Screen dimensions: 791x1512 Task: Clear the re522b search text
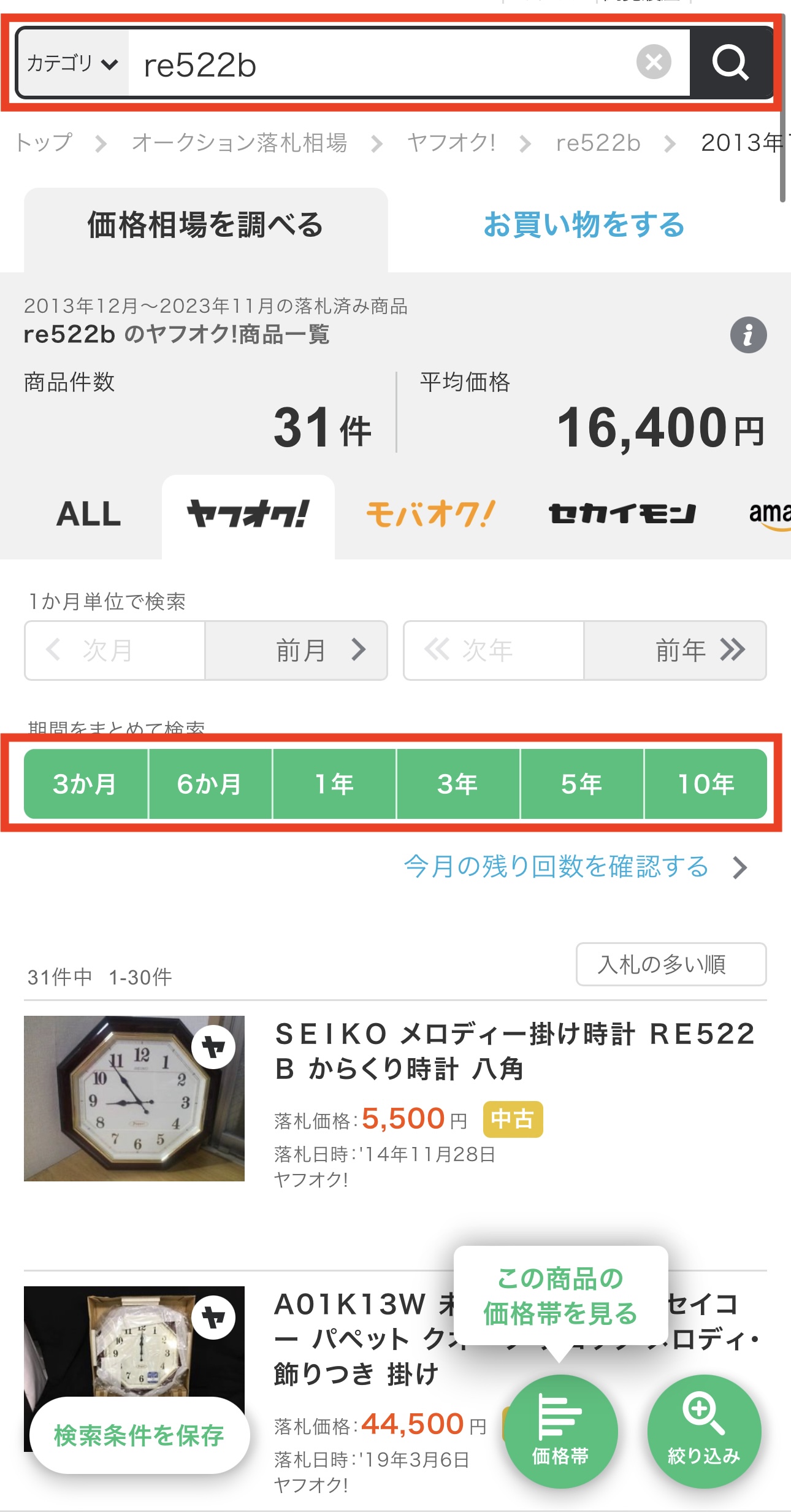(654, 62)
